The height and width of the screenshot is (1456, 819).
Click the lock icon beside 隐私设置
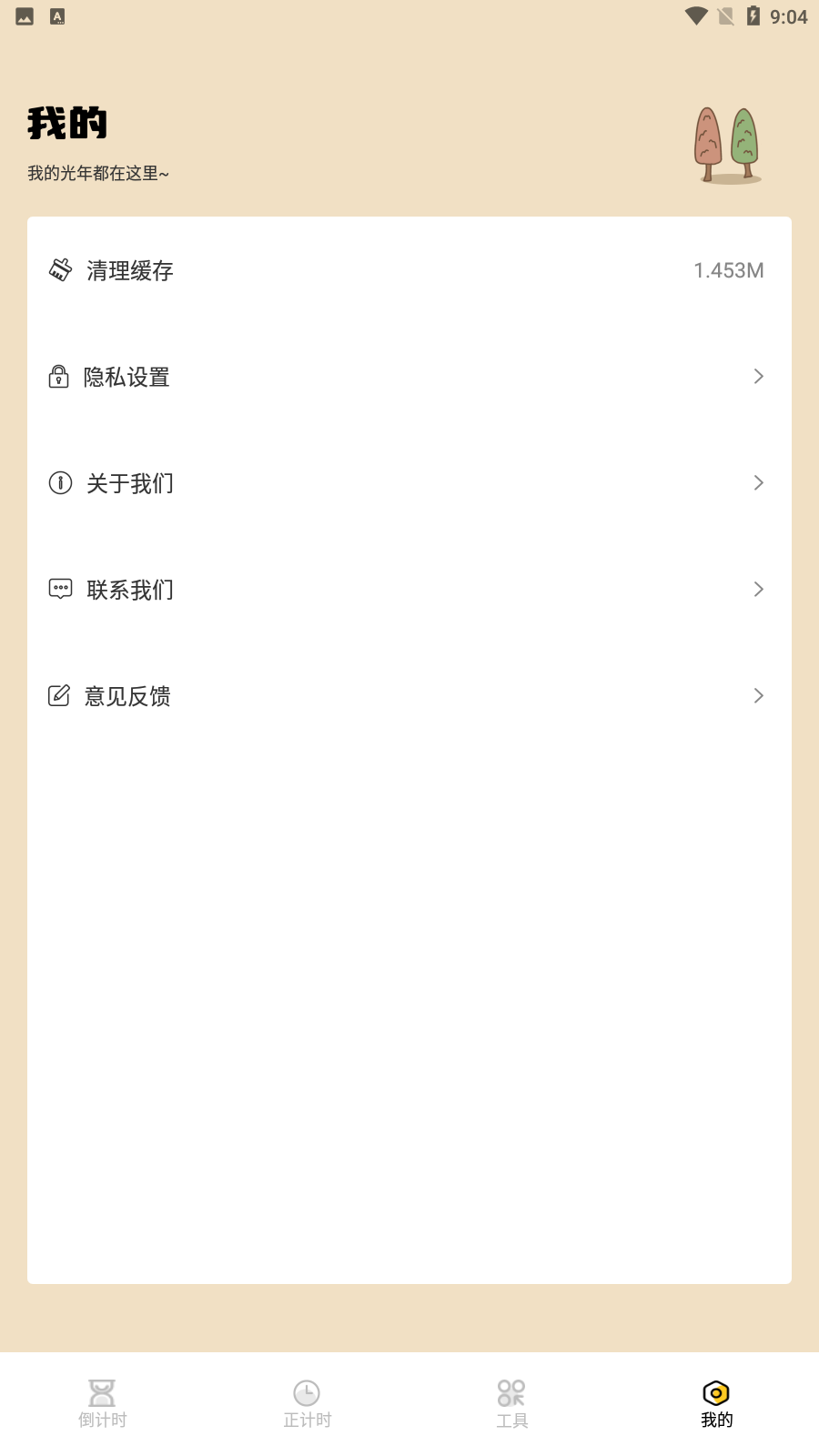pyautogui.click(x=60, y=377)
